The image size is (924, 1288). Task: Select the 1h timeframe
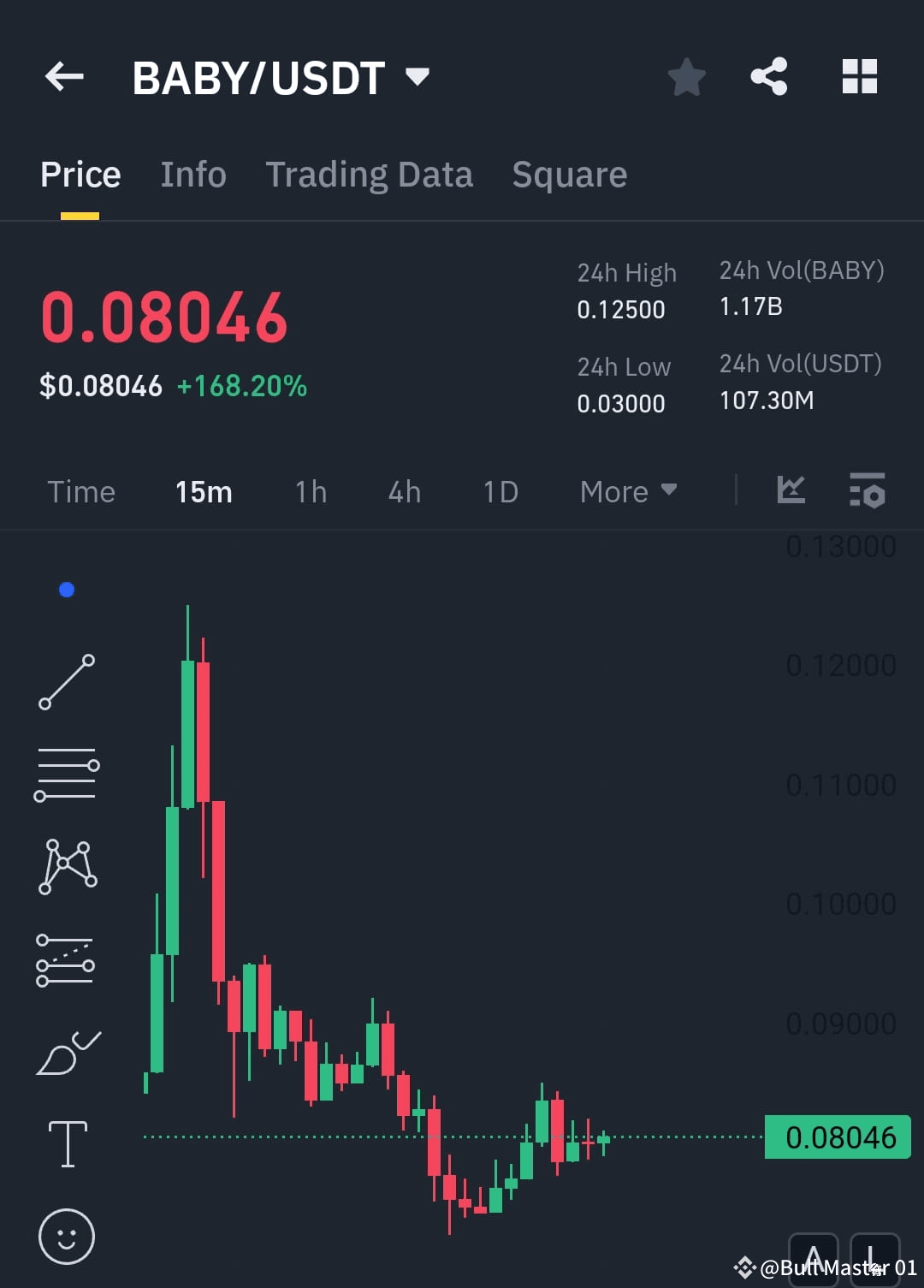tap(310, 491)
